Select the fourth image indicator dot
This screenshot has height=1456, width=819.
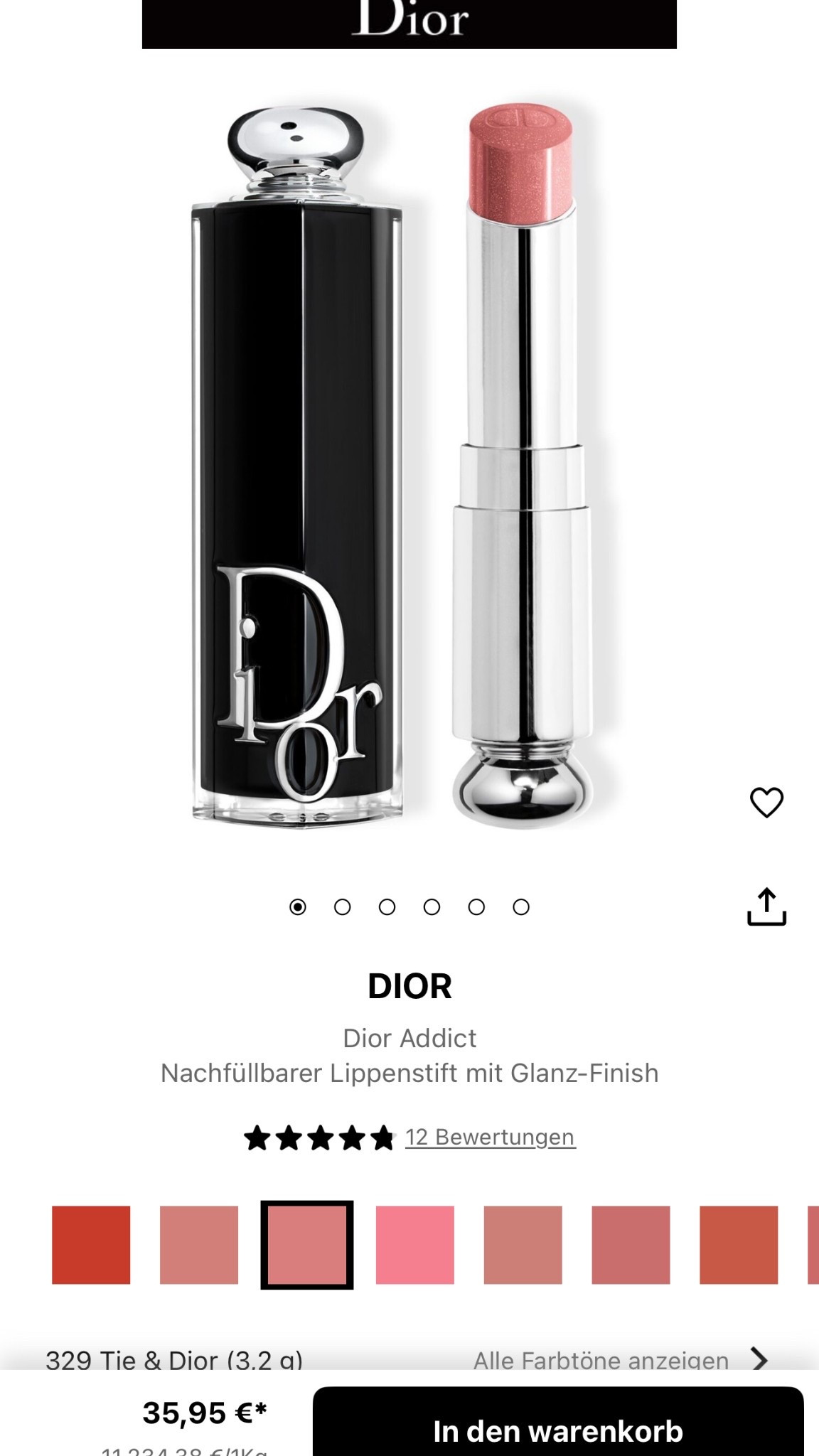point(431,906)
